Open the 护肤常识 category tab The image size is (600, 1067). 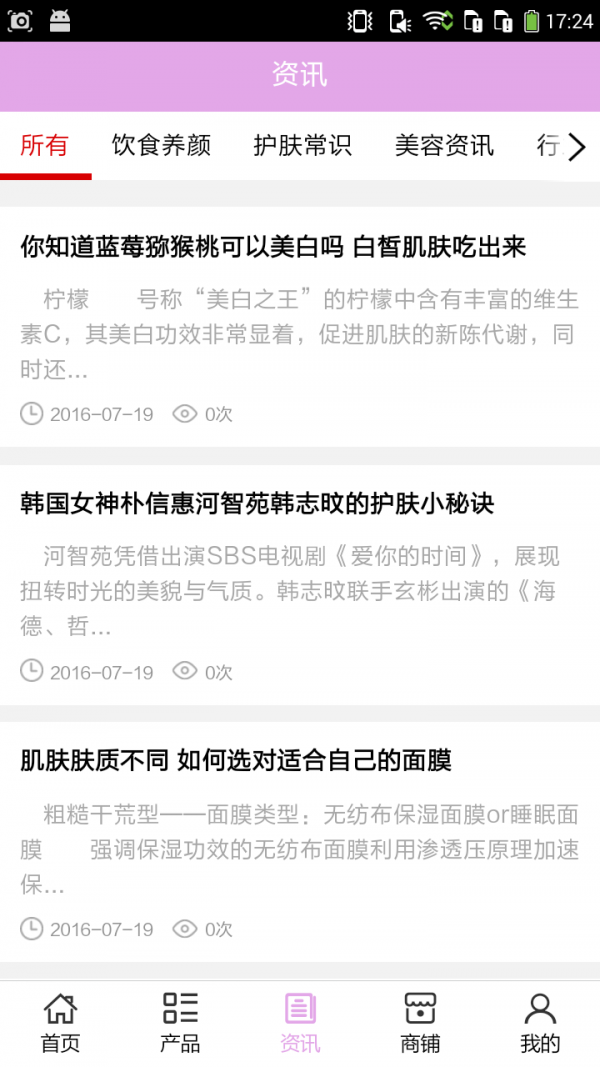(x=302, y=146)
